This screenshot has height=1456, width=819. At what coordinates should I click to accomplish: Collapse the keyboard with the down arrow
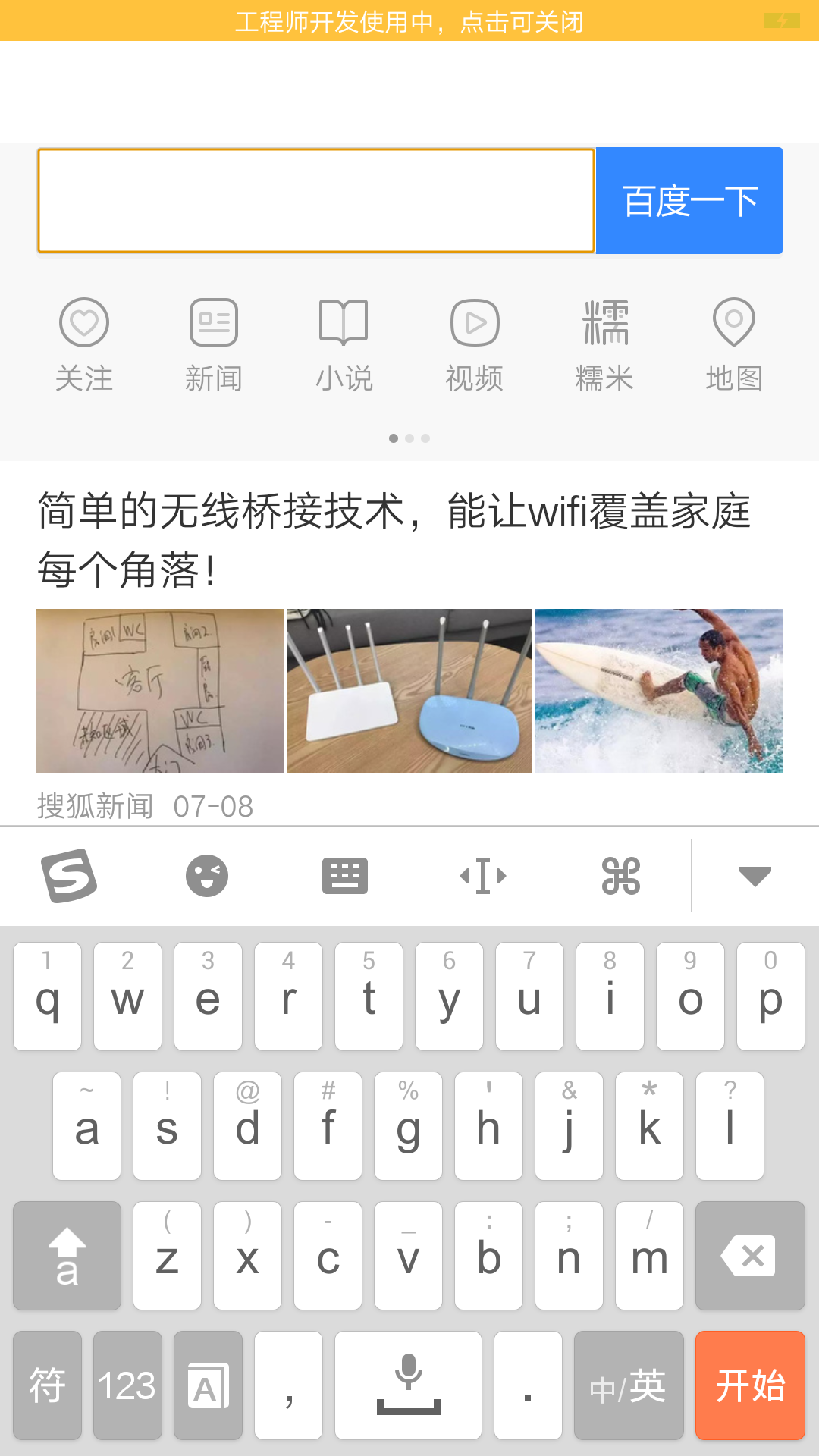pyautogui.click(x=755, y=876)
